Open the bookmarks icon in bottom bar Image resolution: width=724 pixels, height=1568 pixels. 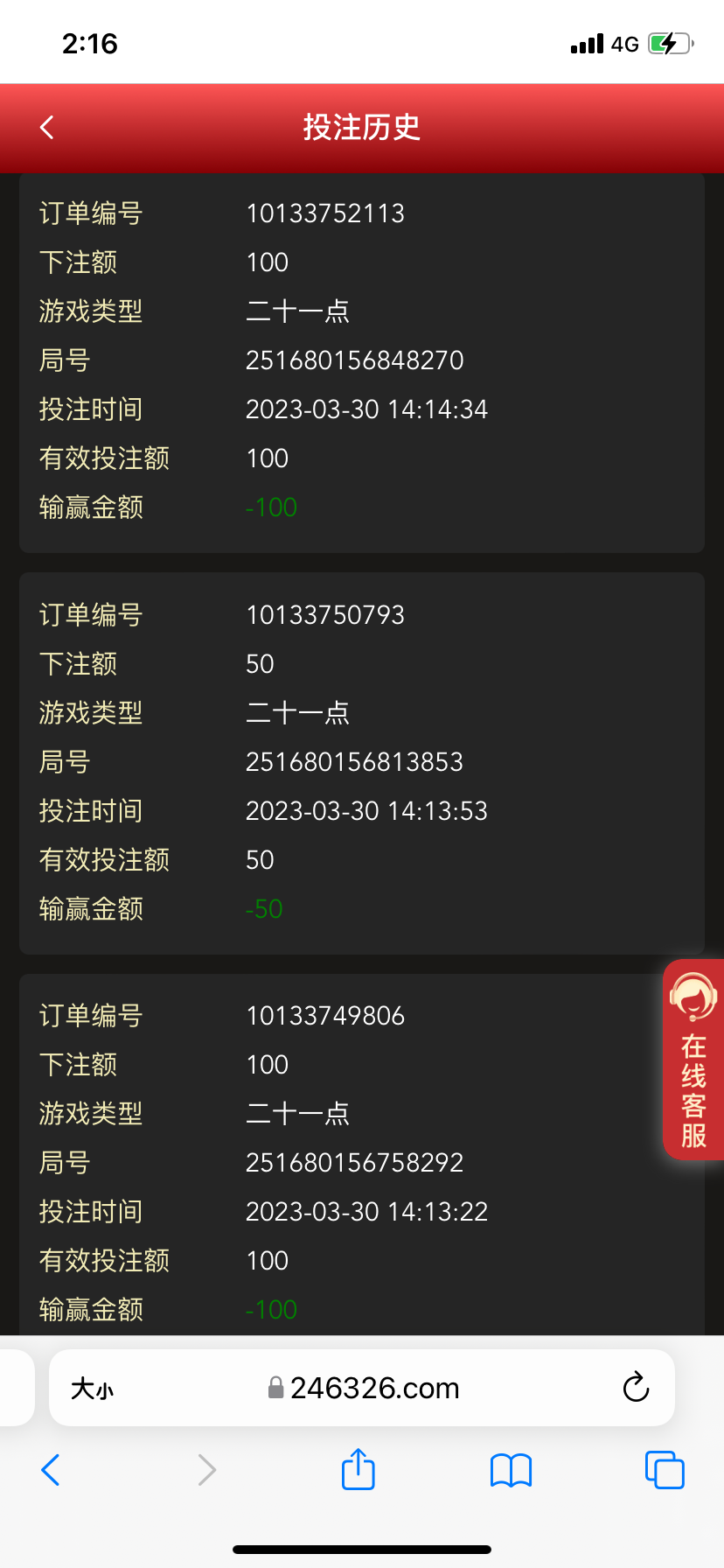coord(511,1470)
